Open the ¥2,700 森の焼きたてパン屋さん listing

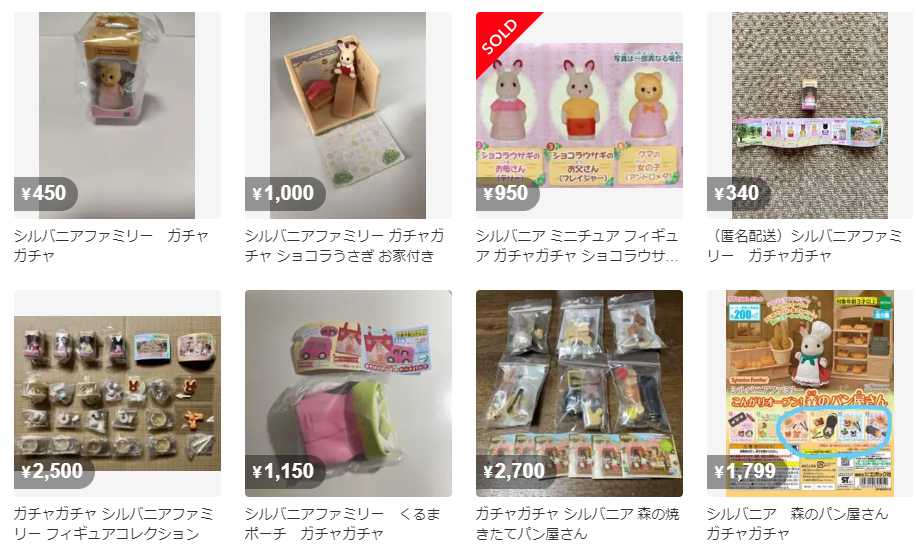pyautogui.click(x=579, y=393)
